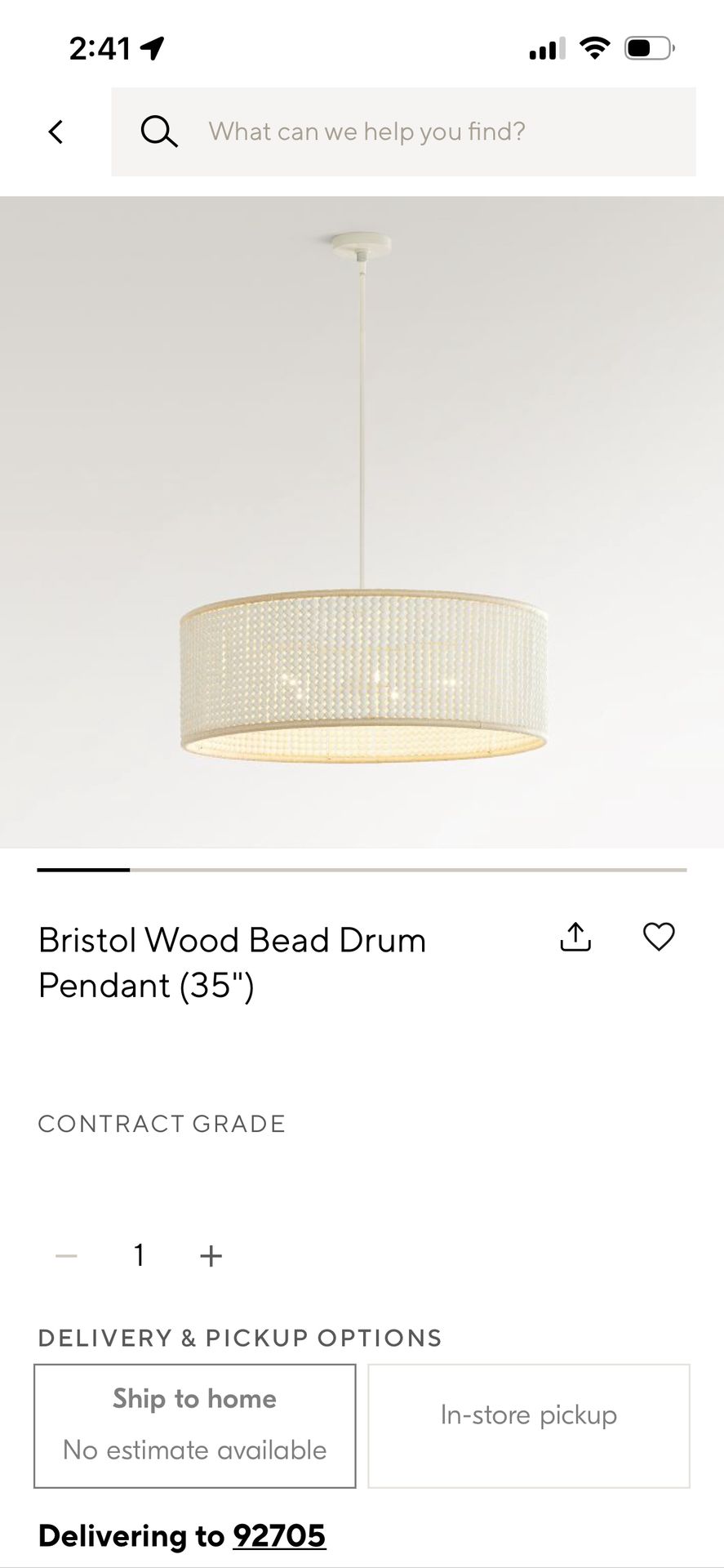
Task: Change the delivery ZIP code 92705
Action: [x=279, y=1536]
